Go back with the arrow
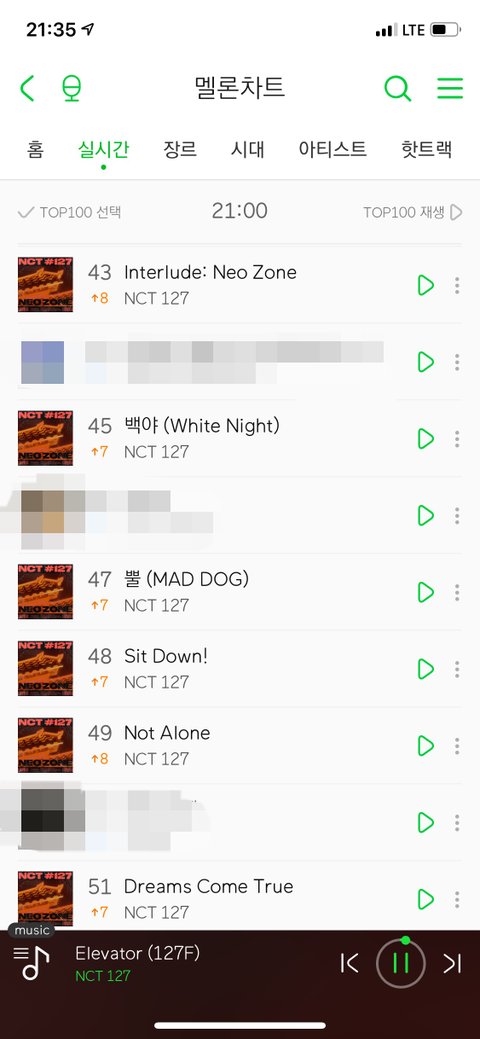The height and width of the screenshot is (1039, 480). (27, 88)
